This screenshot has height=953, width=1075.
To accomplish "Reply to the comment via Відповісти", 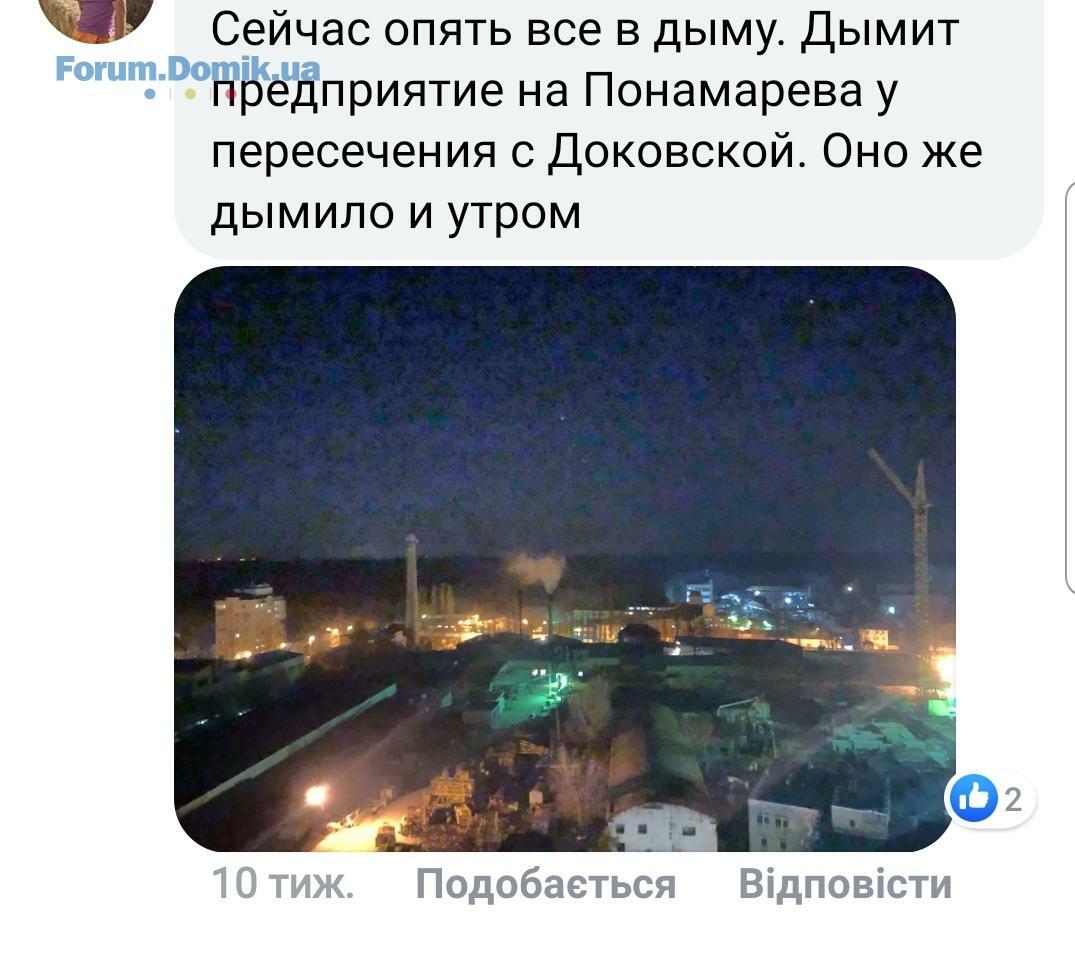I will coord(845,885).
